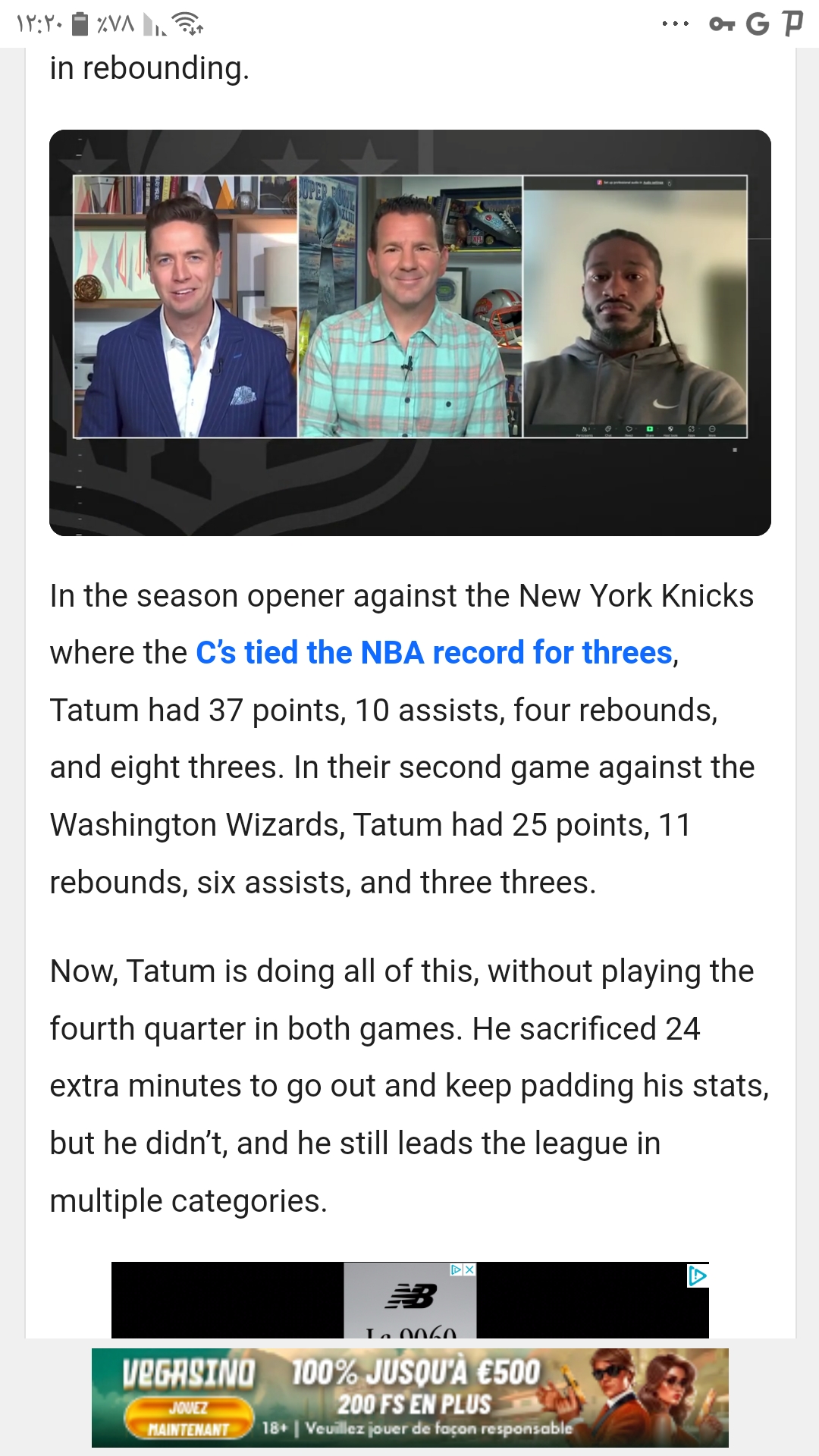Tap Jouez Maintenant button in ad

[188, 1418]
